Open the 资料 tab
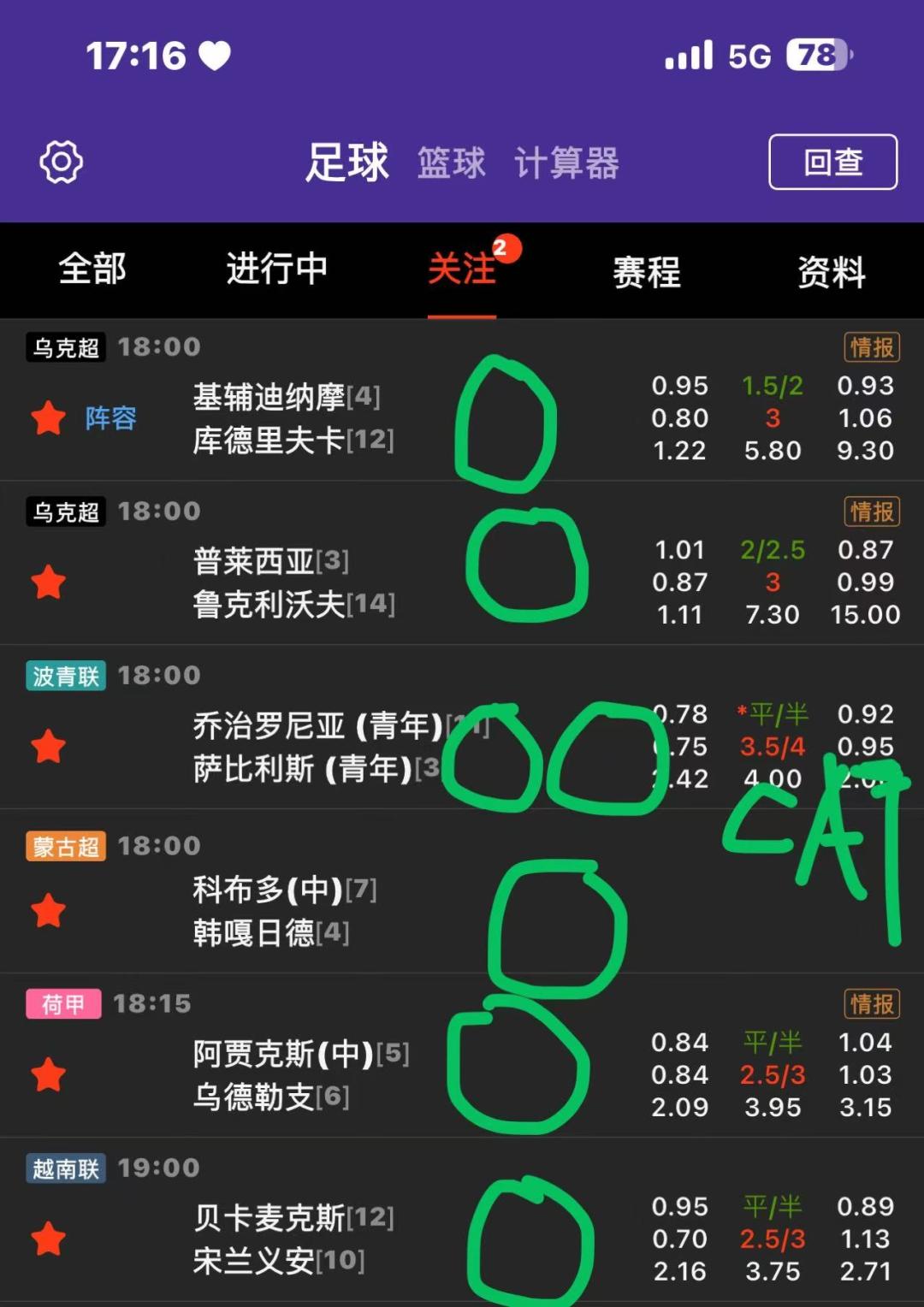Viewport: 924px width, 1307px height. [x=832, y=272]
